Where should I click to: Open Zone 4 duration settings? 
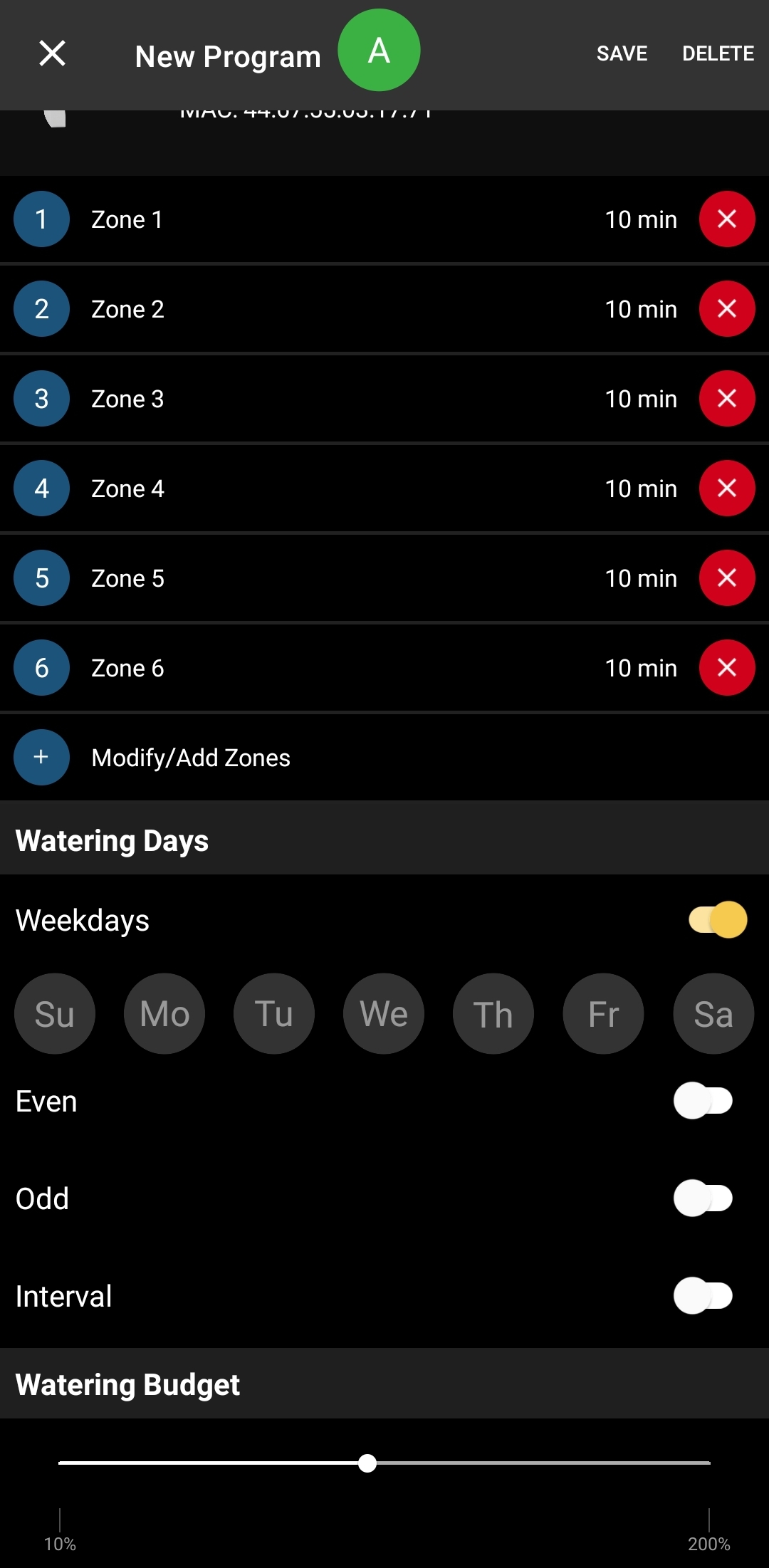[349, 488]
